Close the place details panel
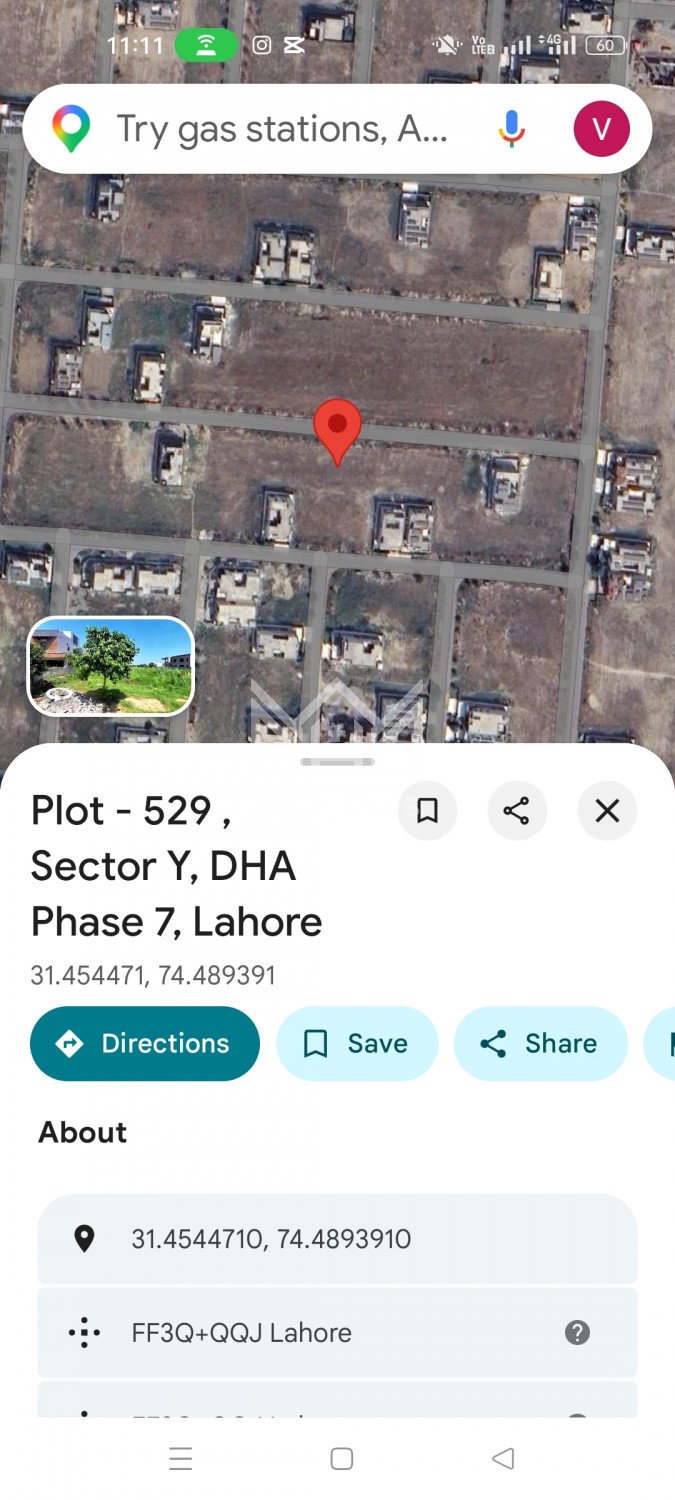 click(x=607, y=810)
